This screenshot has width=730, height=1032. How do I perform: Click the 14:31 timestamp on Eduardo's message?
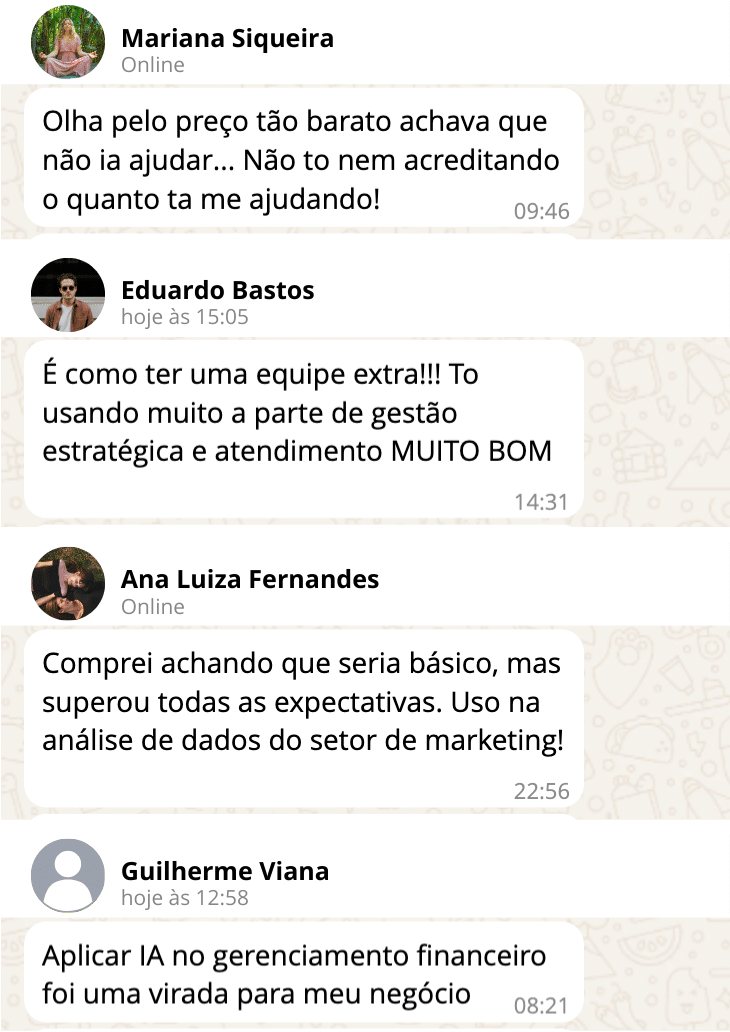coord(542,501)
